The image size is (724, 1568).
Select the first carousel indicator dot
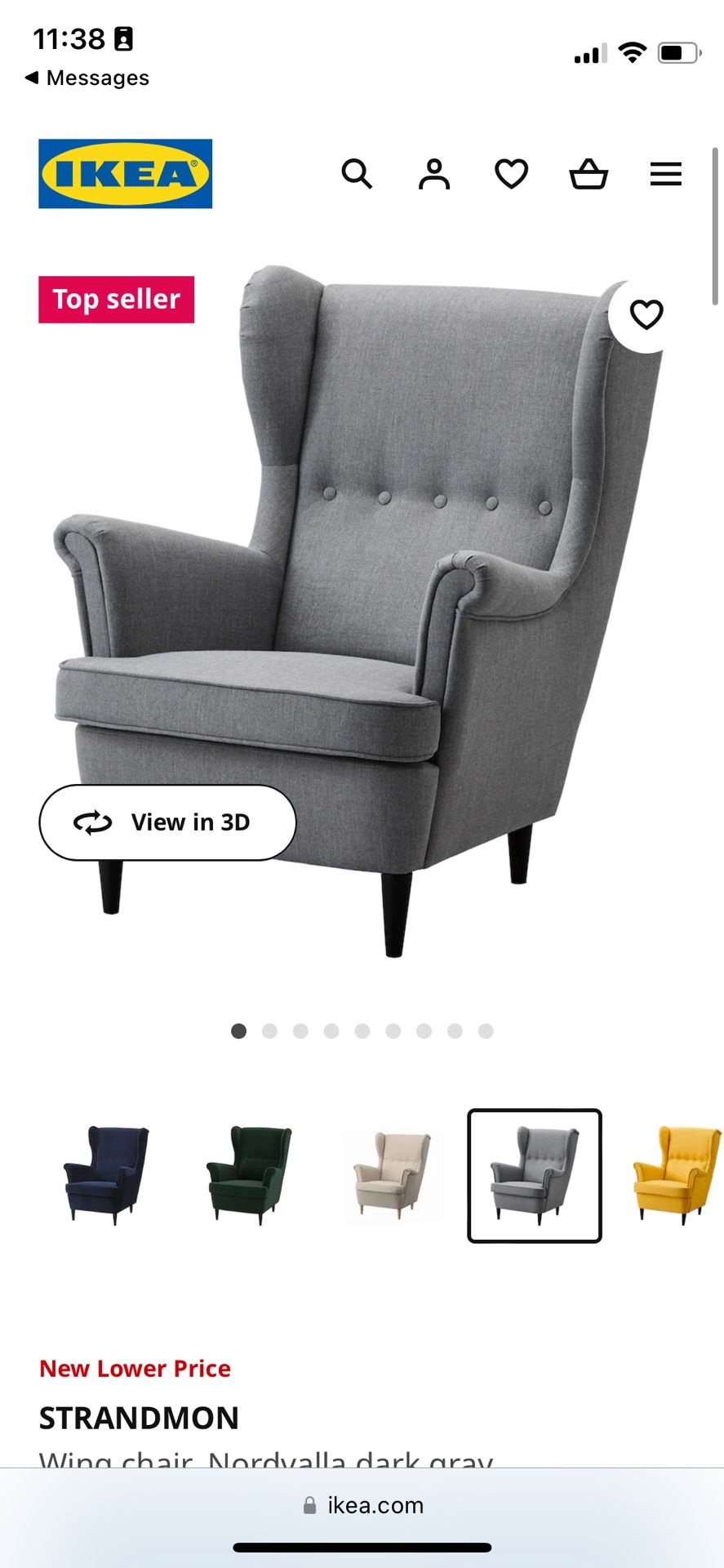click(x=239, y=1031)
